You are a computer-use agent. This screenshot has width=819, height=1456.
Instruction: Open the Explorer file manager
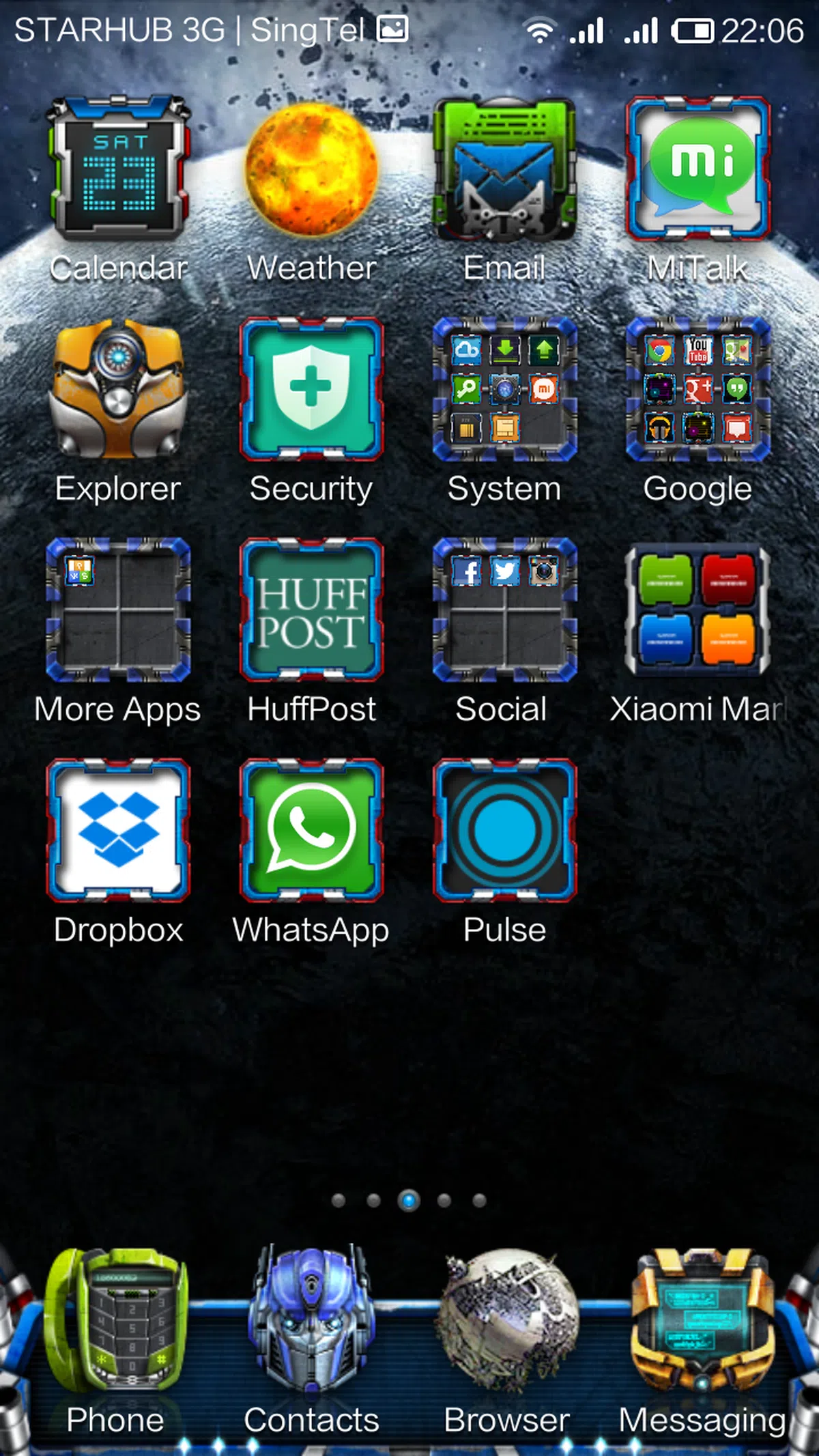point(118,389)
